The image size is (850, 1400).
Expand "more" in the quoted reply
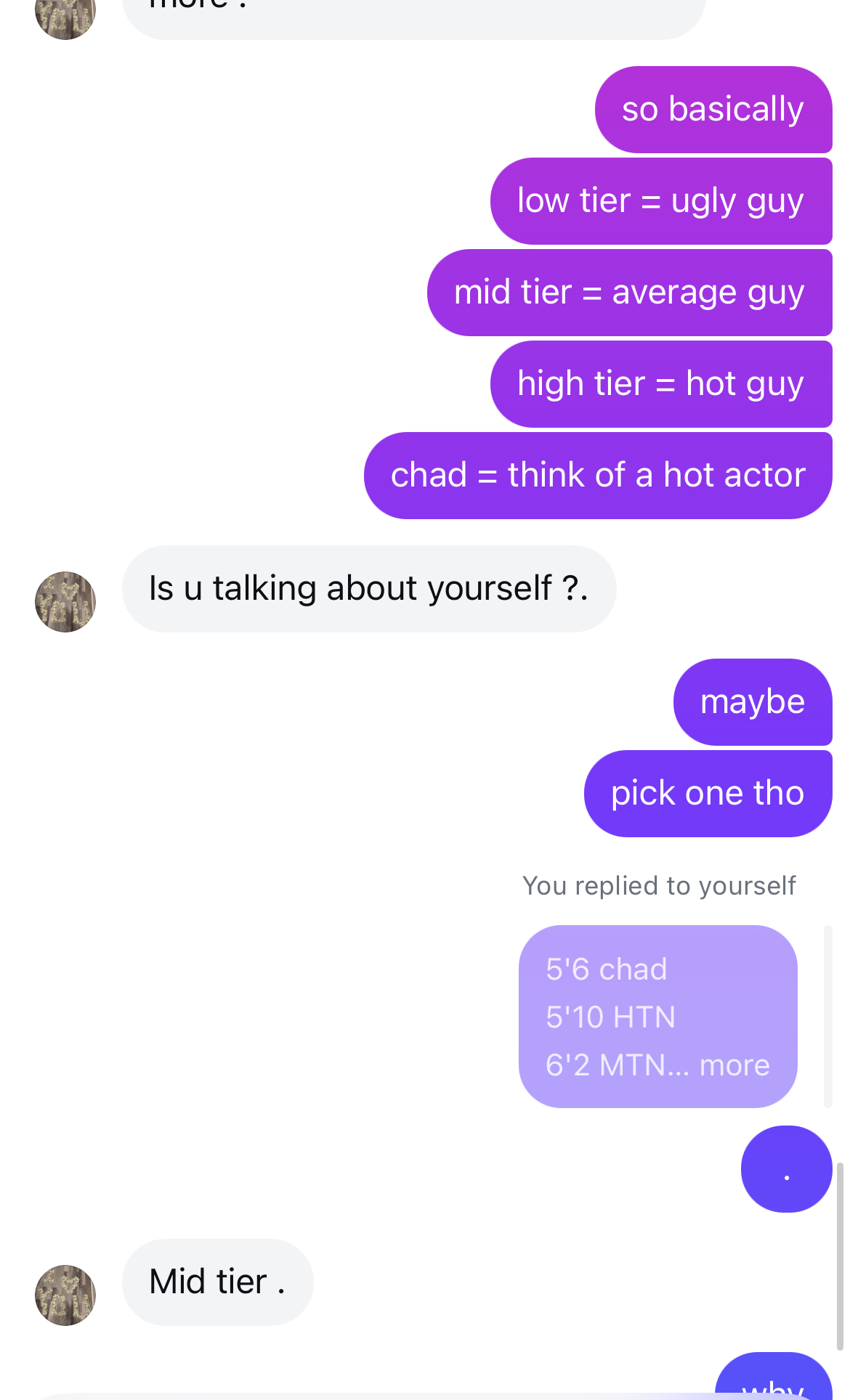tap(734, 1065)
